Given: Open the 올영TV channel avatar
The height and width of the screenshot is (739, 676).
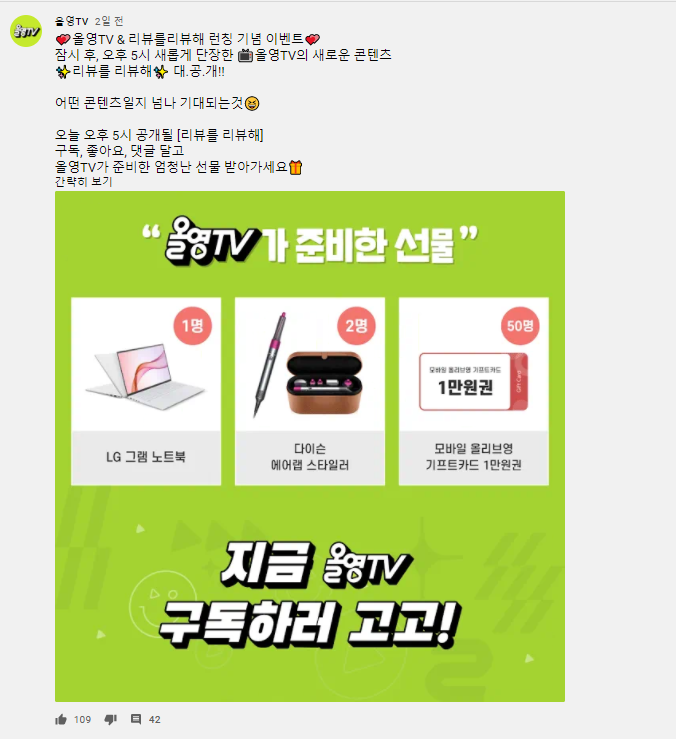Looking at the screenshot, I should (26, 31).
